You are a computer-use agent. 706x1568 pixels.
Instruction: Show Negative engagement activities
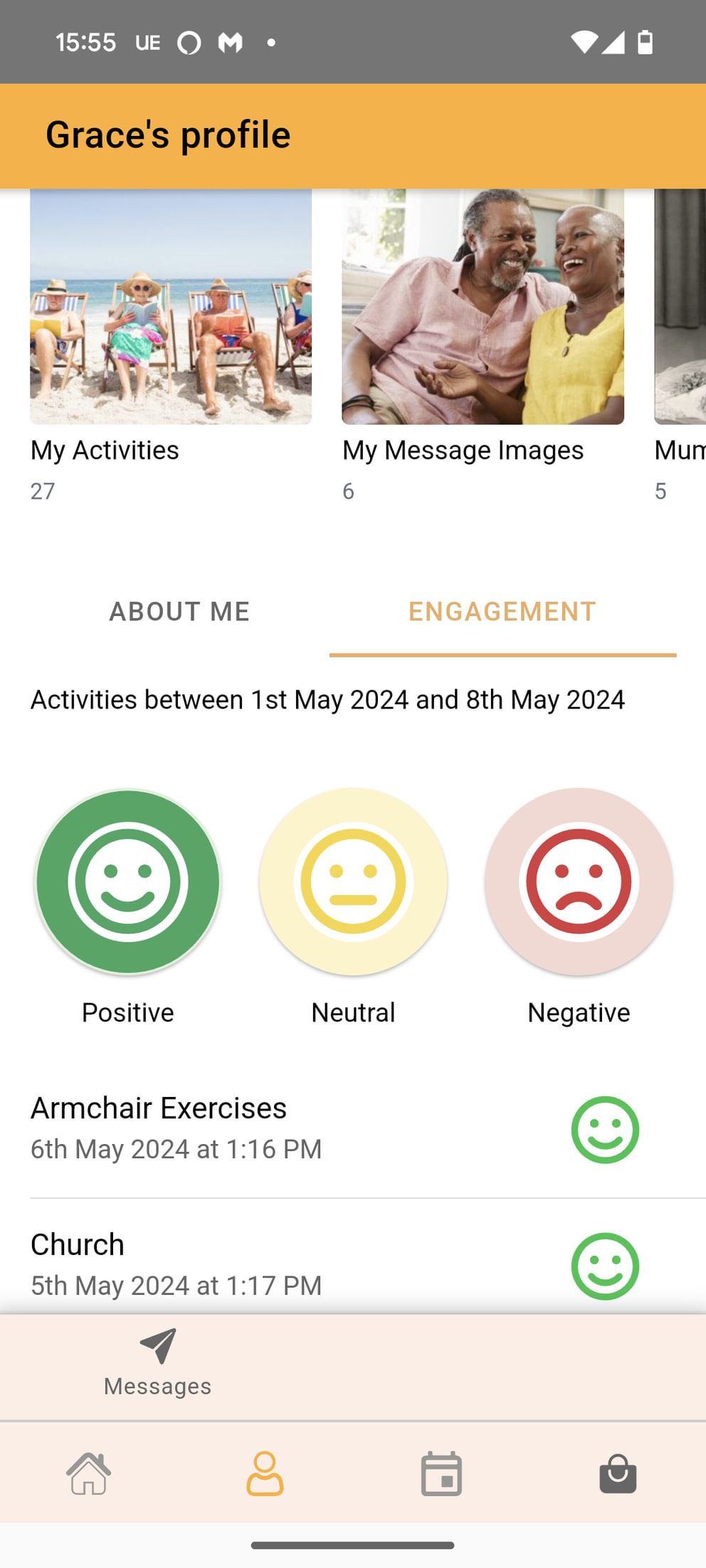579,882
